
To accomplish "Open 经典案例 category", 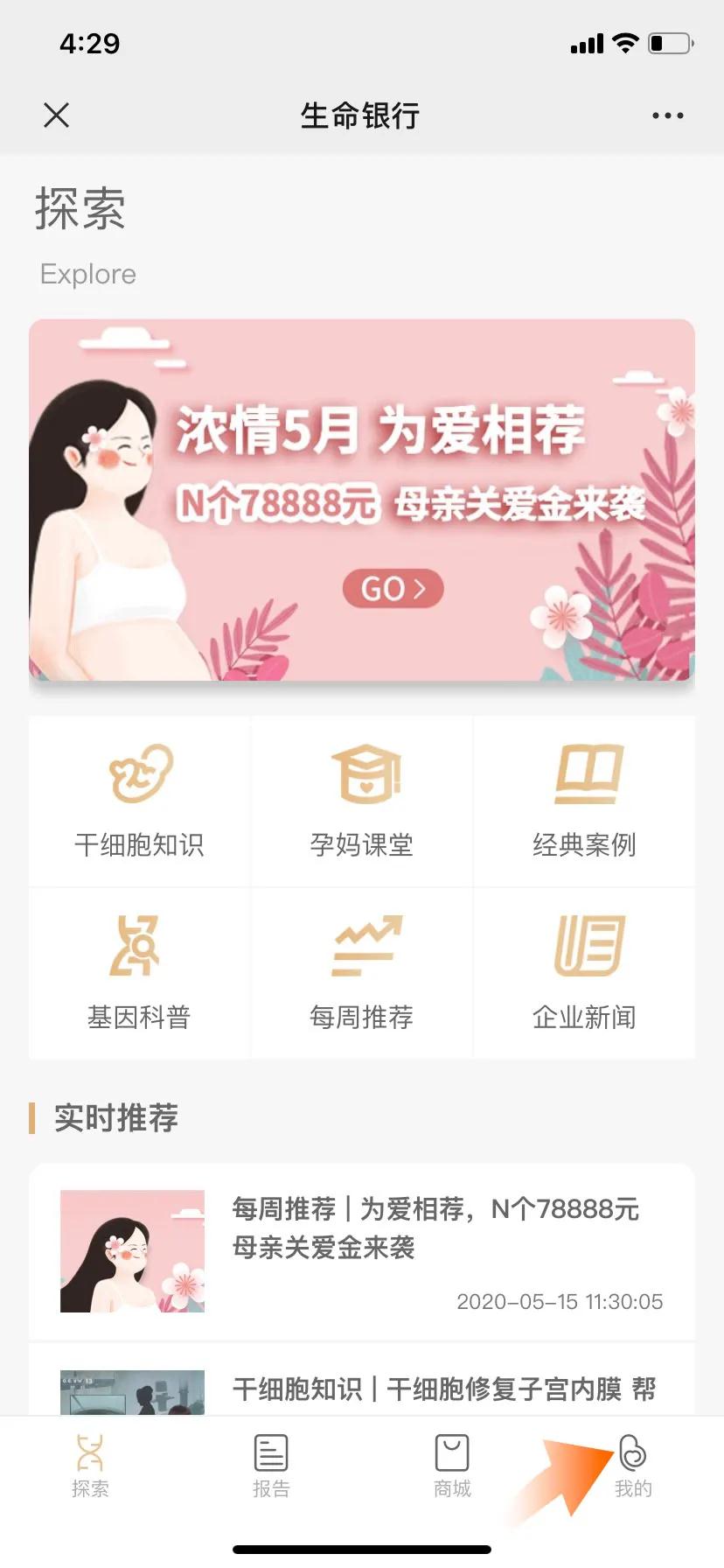I will 584,801.
